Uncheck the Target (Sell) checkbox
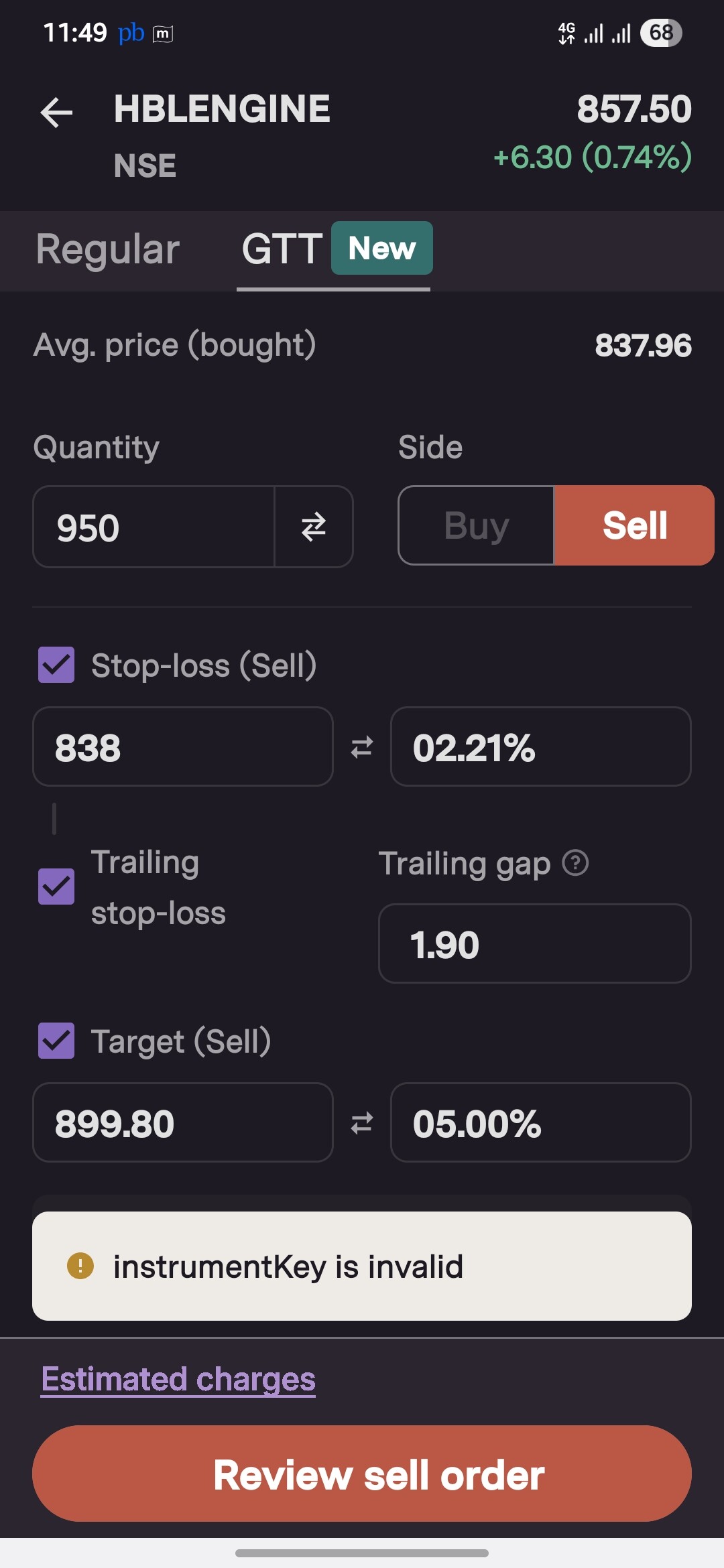 tap(56, 1042)
